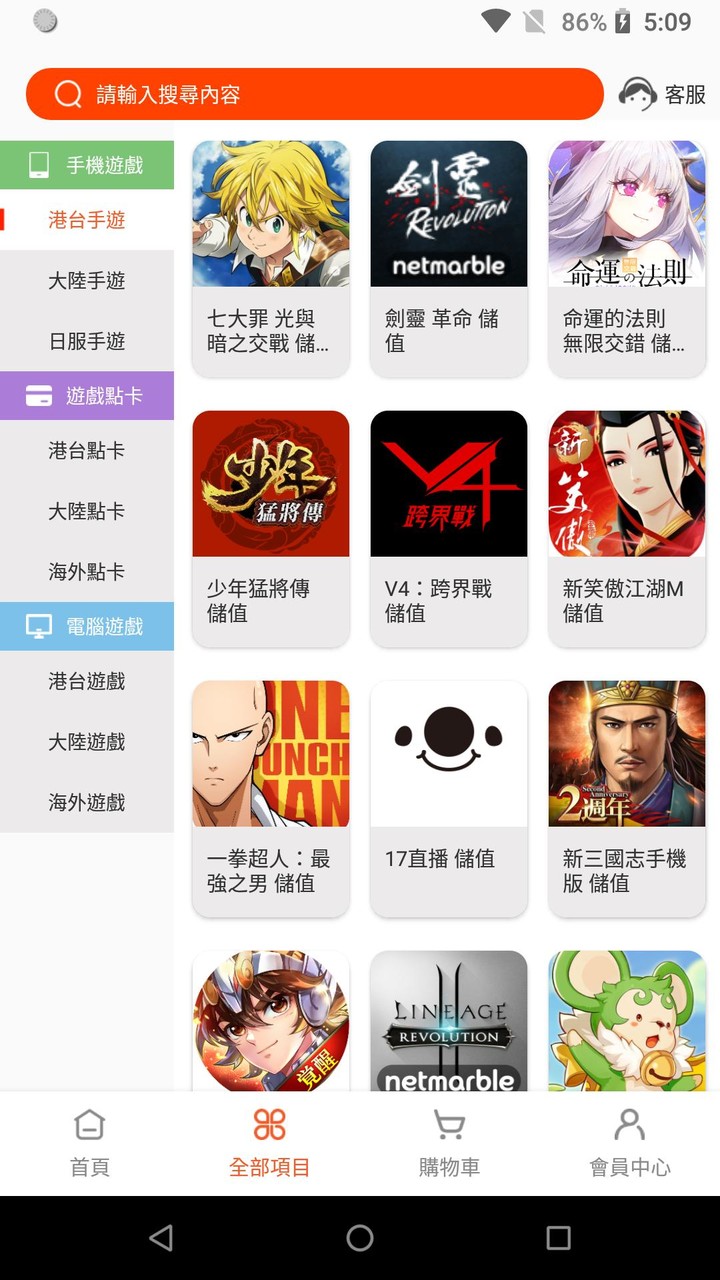Select 海外遊戲 in the sidebar
This screenshot has height=1280, width=720.
pyautogui.click(x=87, y=802)
